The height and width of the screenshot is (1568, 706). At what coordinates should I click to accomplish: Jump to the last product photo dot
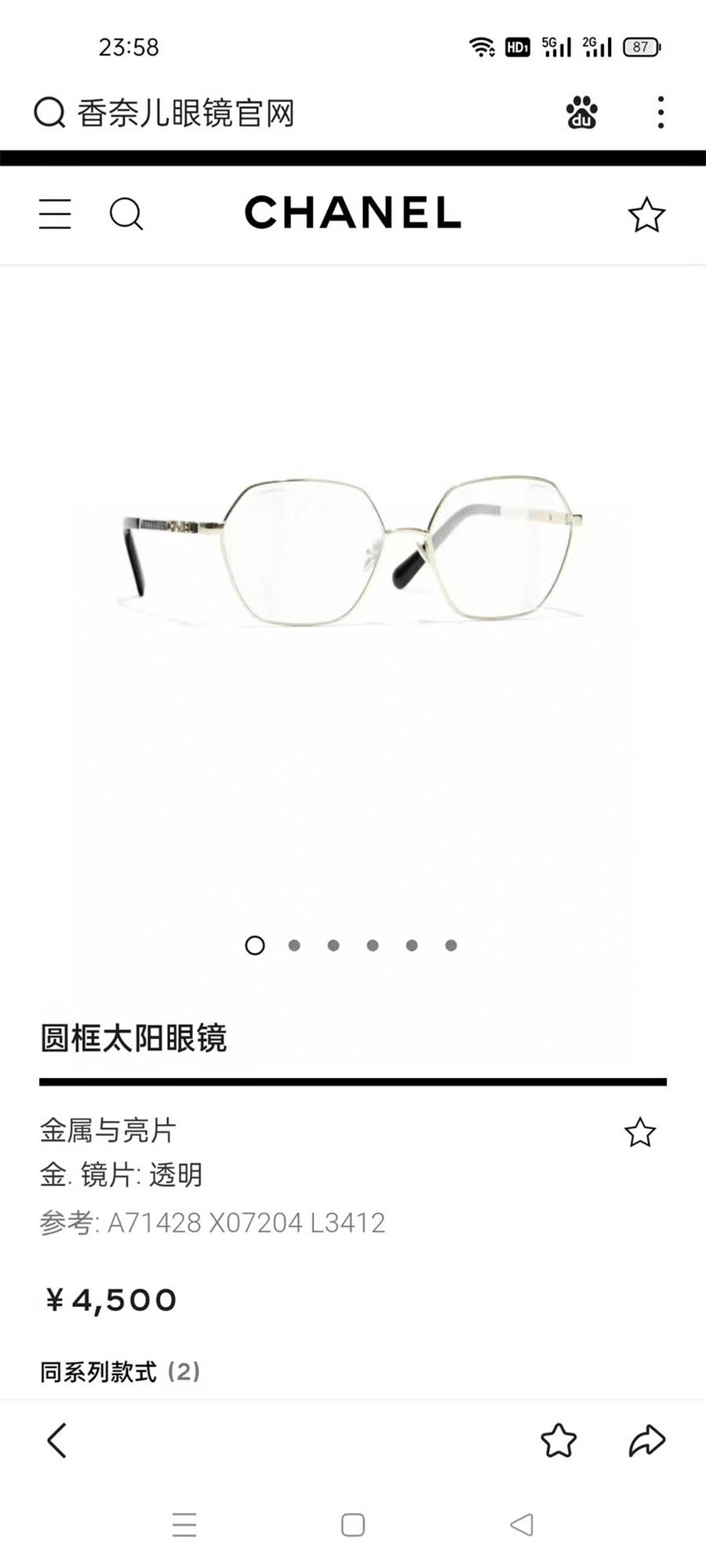[x=451, y=946]
